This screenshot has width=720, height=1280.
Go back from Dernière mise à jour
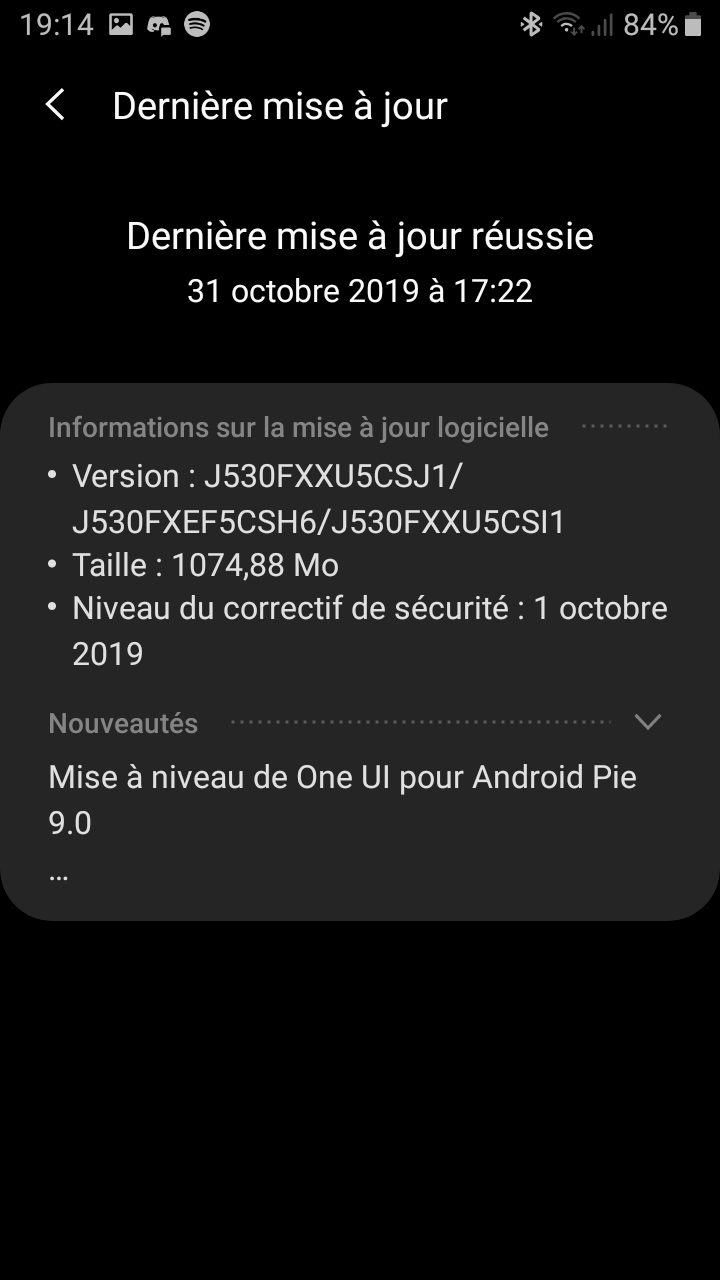click(56, 105)
